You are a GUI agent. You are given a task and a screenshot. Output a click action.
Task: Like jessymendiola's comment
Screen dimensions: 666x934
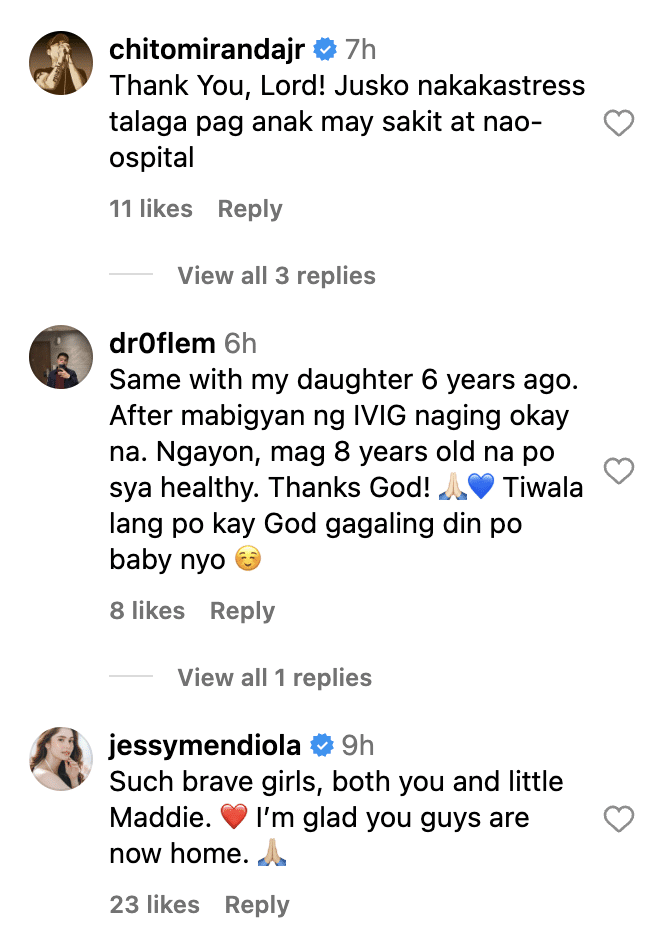pos(620,820)
